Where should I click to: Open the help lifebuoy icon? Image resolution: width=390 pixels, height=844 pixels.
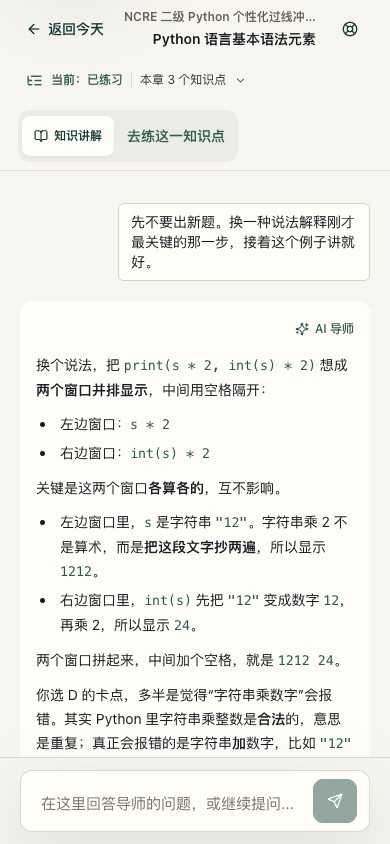[350, 29]
